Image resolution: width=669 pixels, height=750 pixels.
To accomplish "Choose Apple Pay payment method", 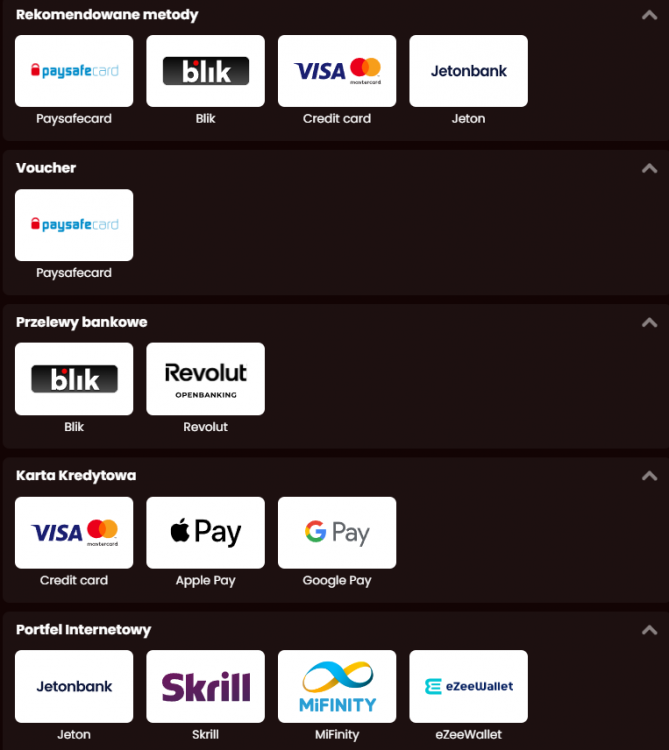I will (x=205, y=532).
